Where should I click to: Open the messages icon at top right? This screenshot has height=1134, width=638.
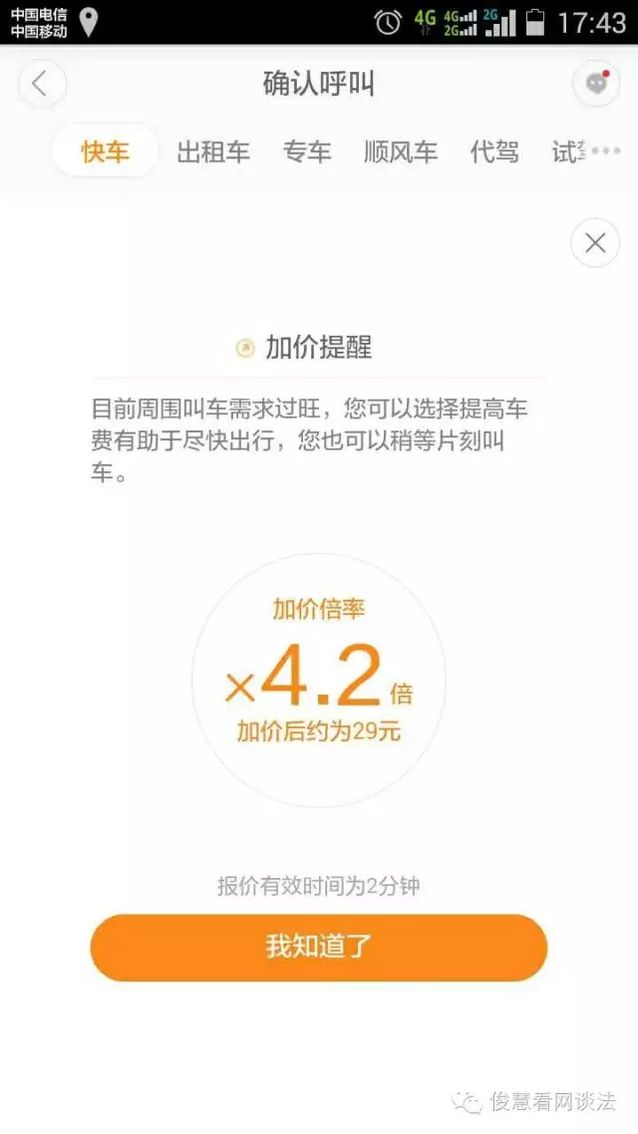click(x=596, y=85)
